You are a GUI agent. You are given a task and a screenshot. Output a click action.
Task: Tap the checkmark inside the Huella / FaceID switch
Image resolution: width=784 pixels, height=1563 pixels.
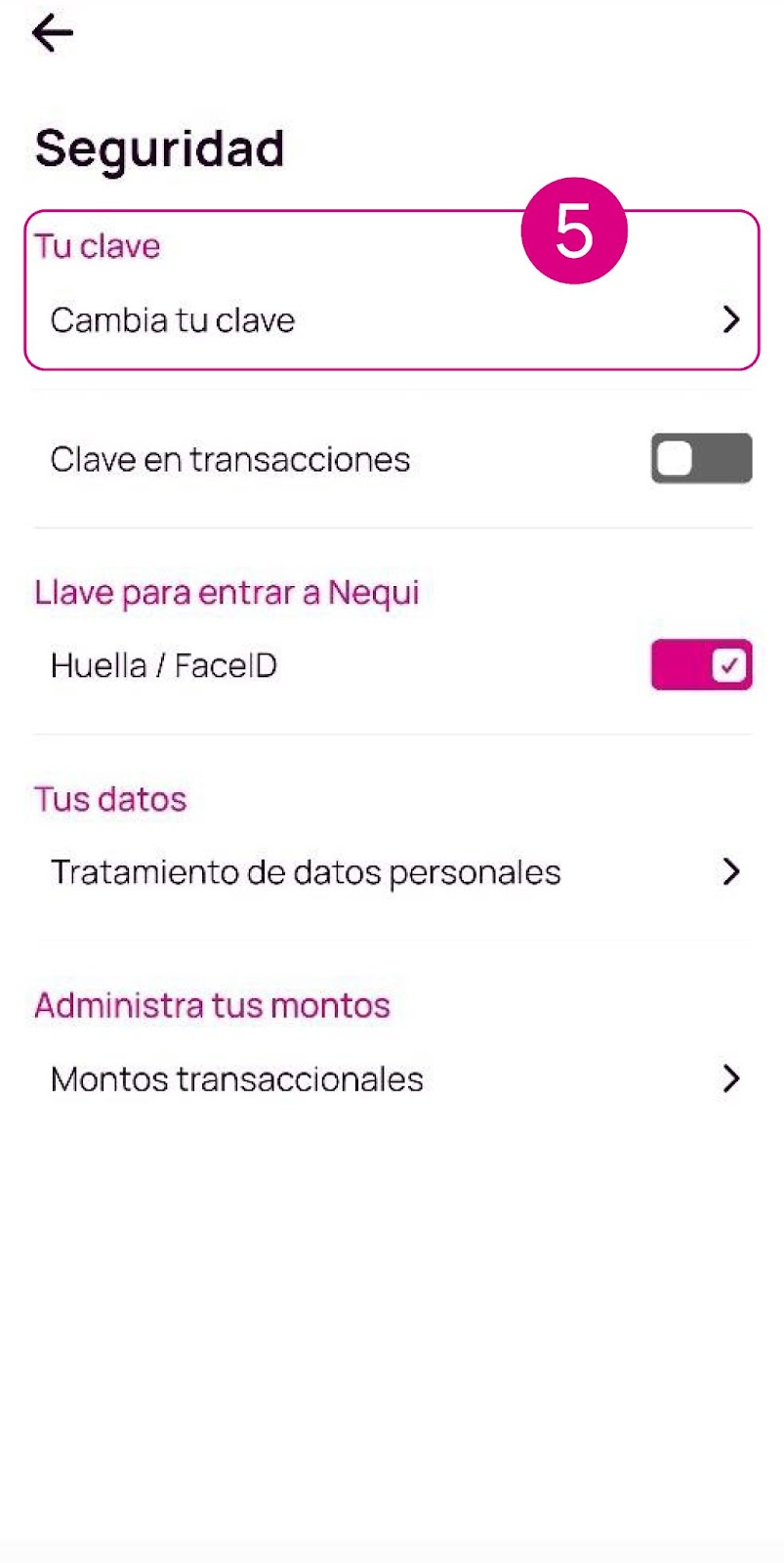point(727,665)
